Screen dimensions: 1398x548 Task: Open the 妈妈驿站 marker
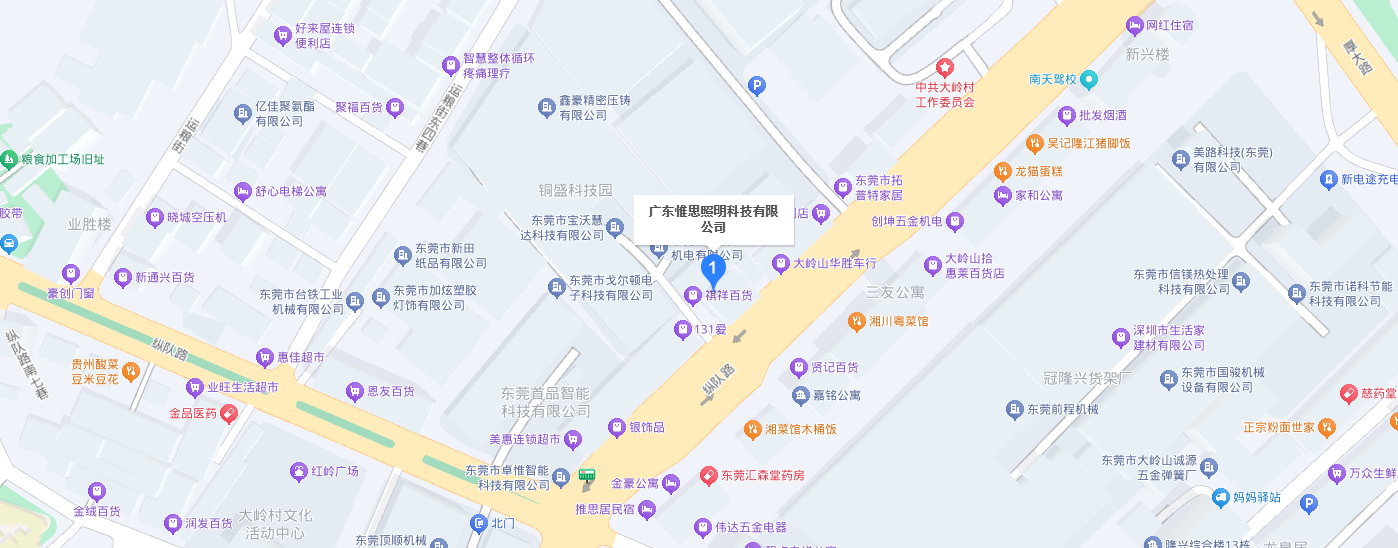point(1220,497)
